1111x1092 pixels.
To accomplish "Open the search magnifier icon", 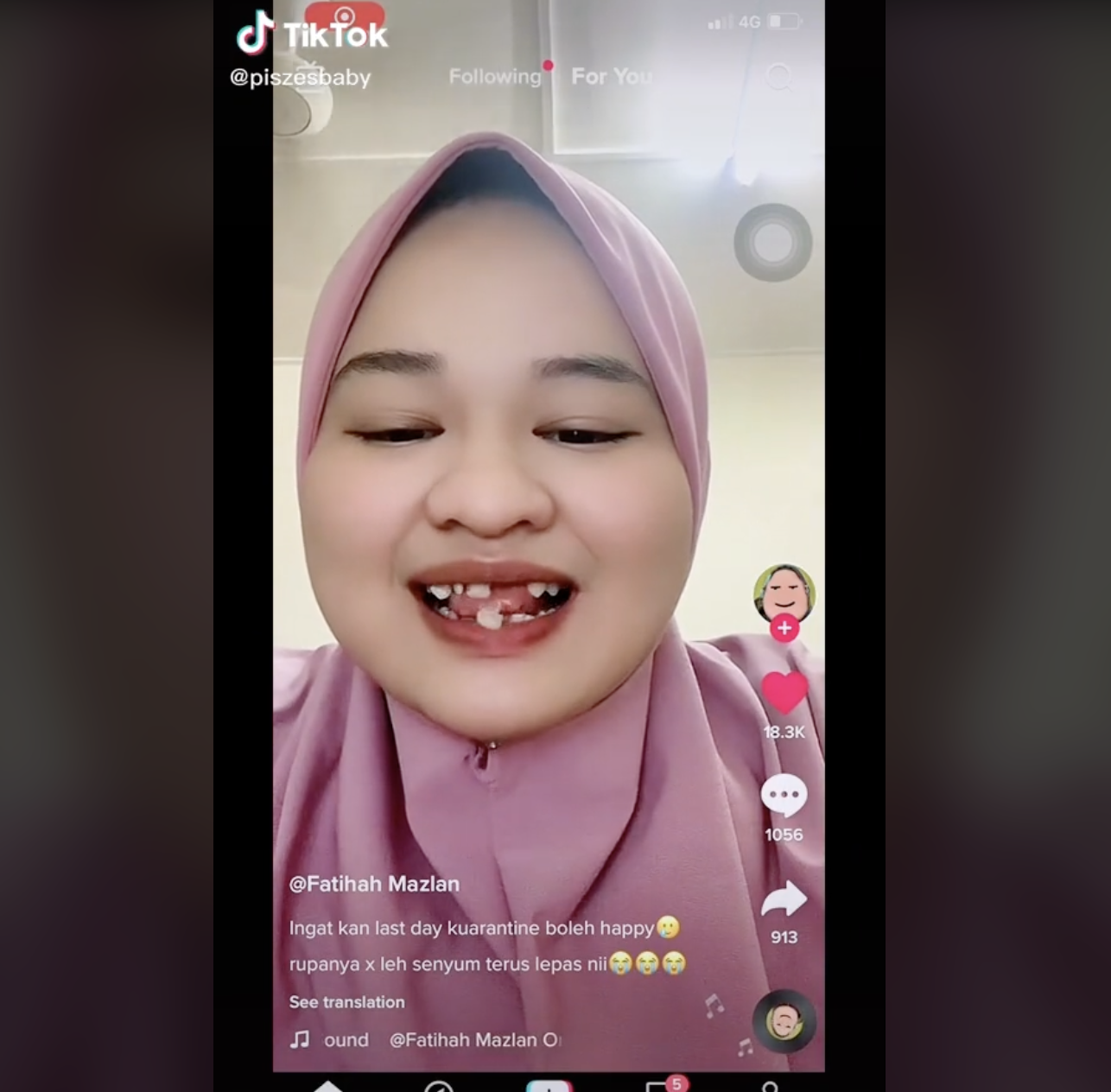I will (778, 77).
